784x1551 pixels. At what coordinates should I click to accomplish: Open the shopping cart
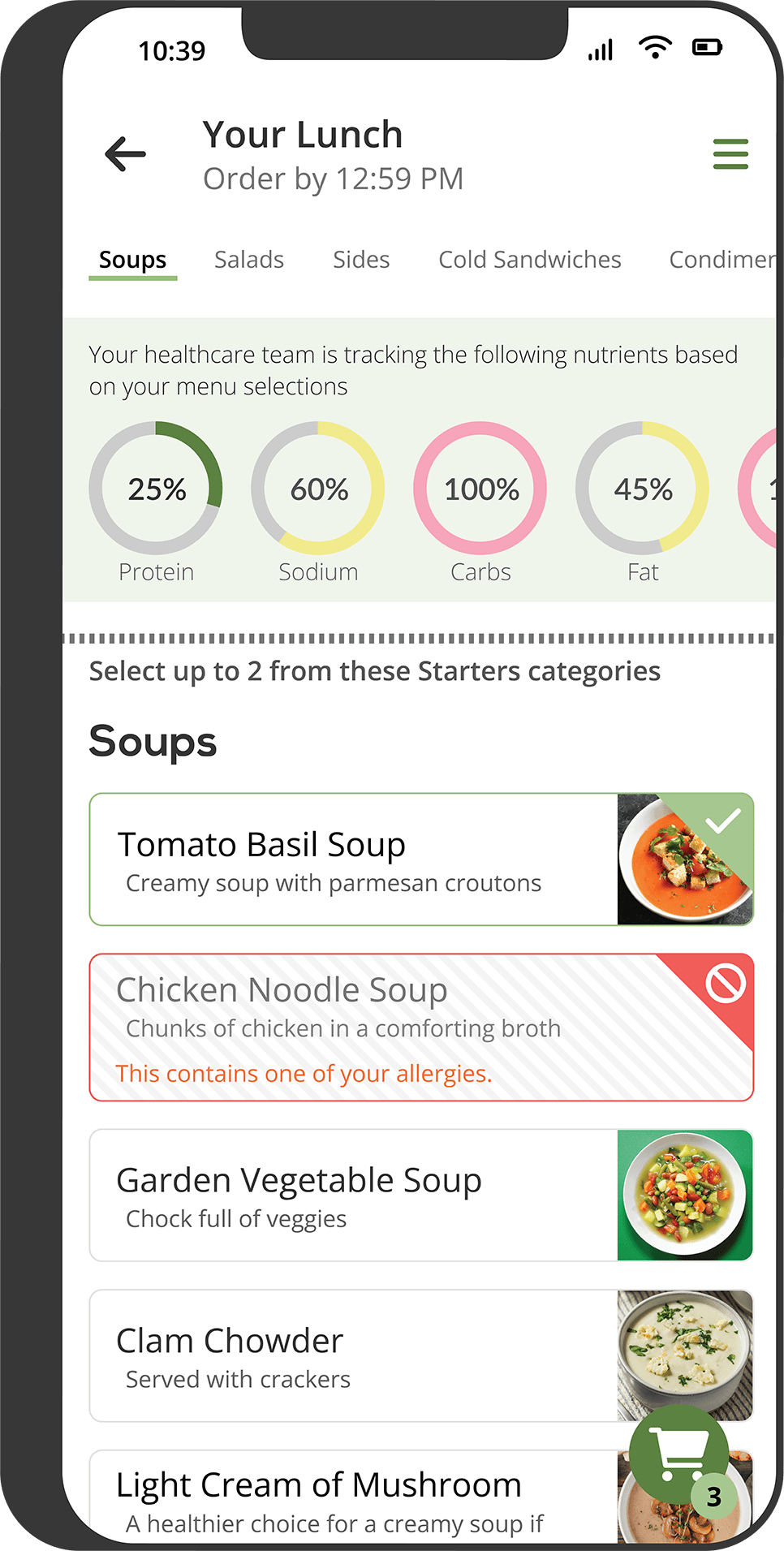pos(680,1453)
